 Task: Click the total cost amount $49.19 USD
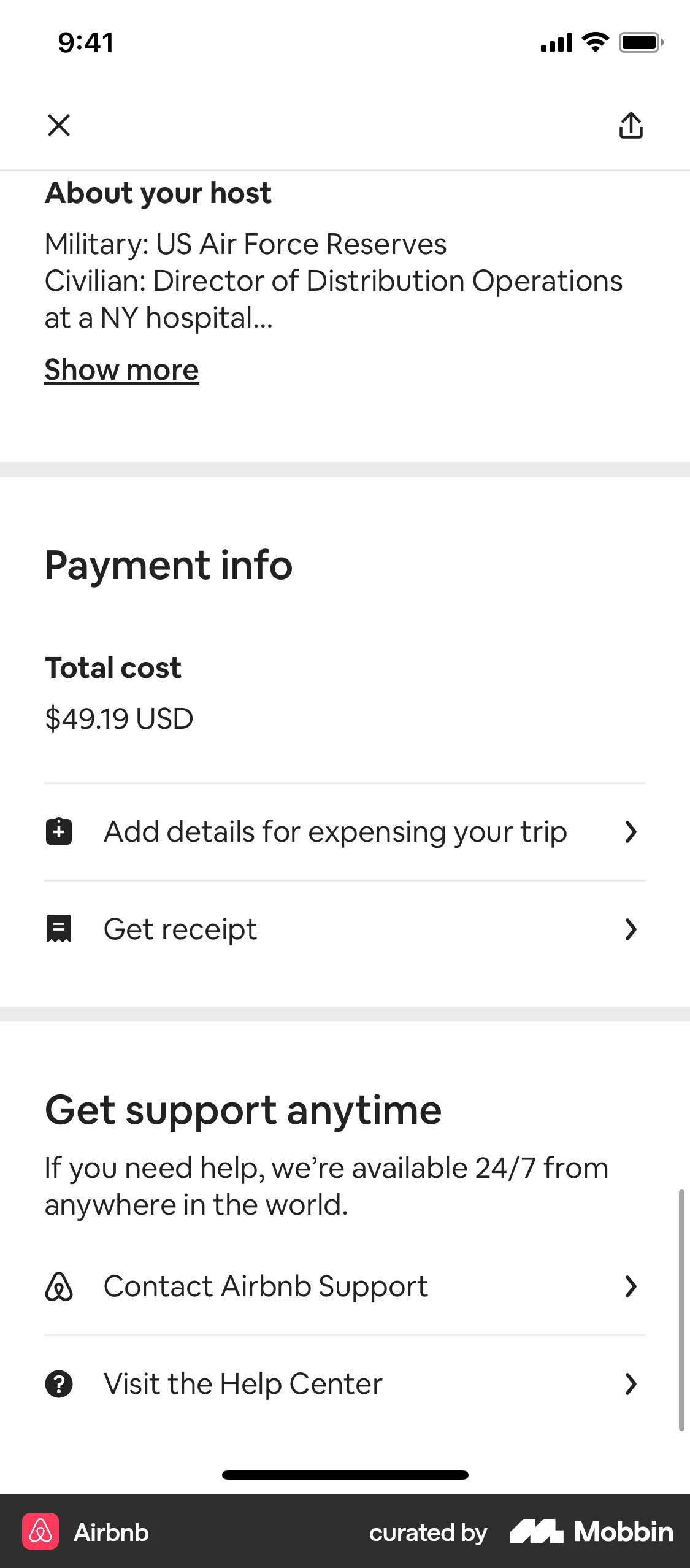tap(119, 718)
